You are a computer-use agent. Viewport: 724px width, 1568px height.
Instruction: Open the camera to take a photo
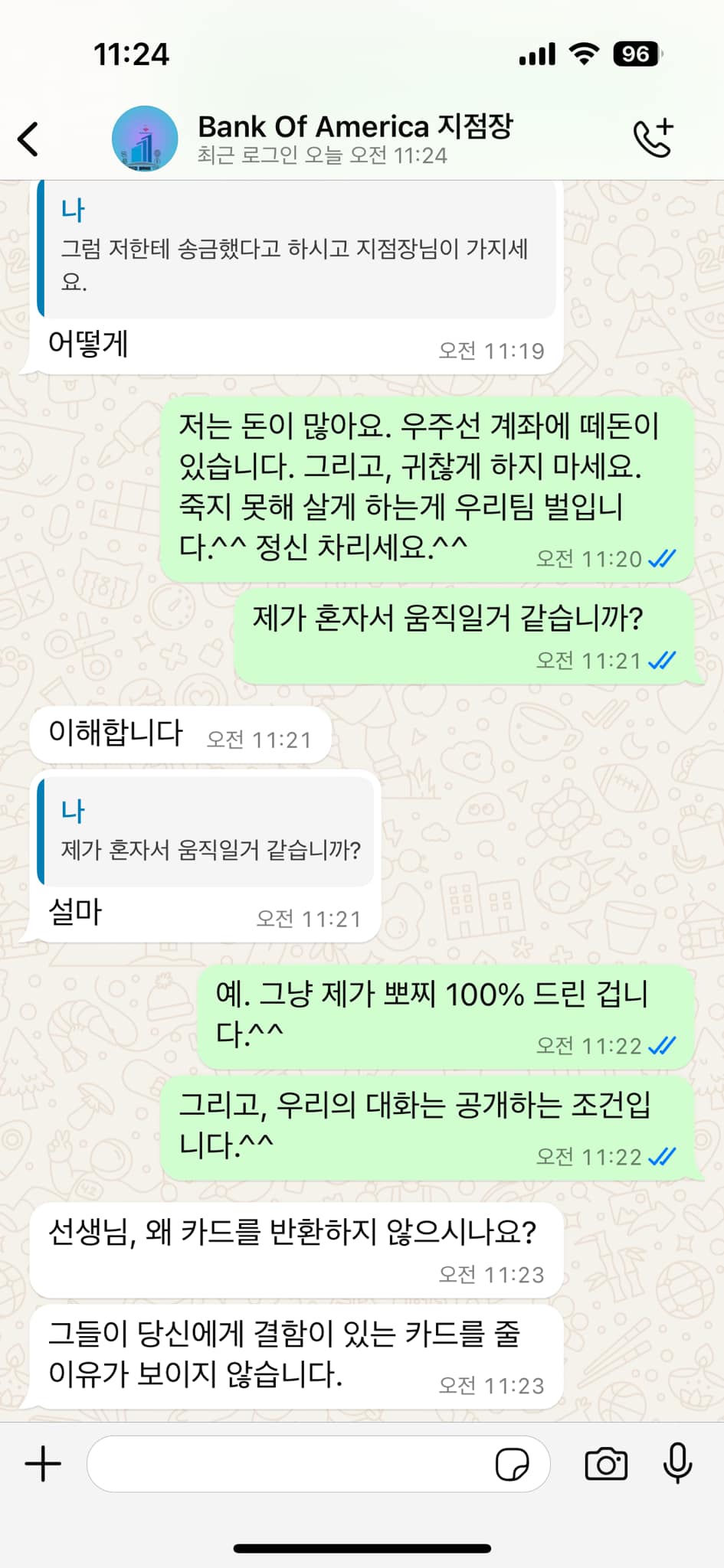click(605, 1465)
